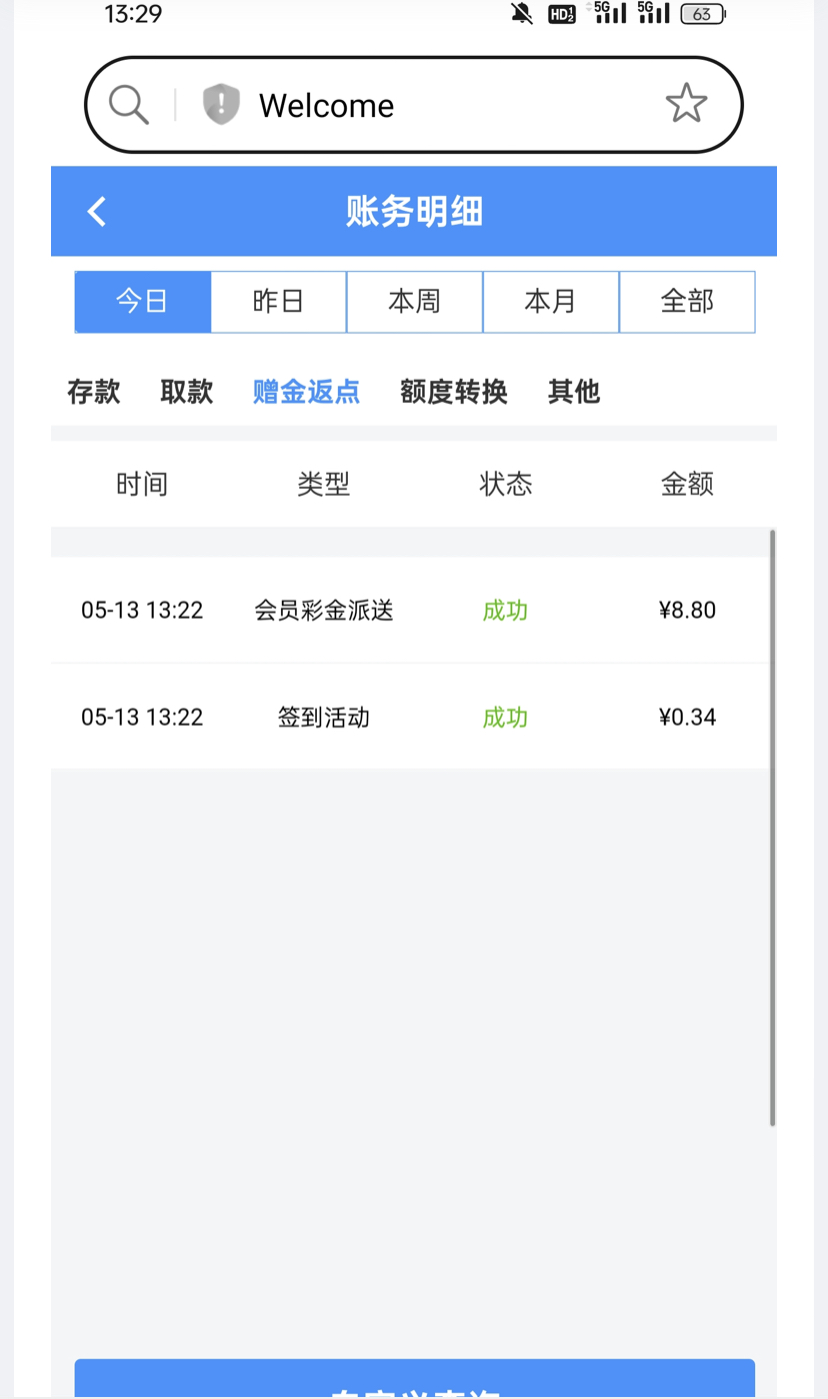The image size is (828, 1399).
Task: Tap the search icon in address bar
Action: click(x=129, y=104)
